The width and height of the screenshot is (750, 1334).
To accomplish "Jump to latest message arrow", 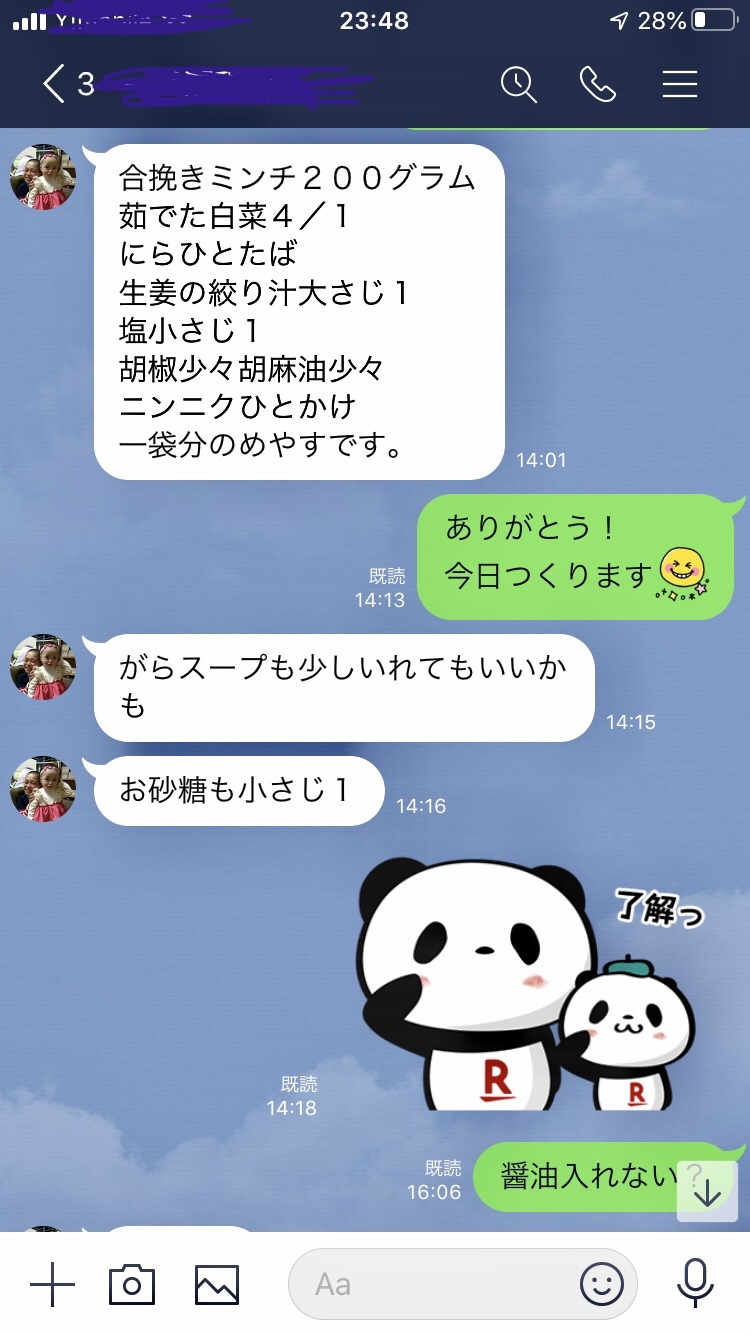I will (x=707, y=1191).
